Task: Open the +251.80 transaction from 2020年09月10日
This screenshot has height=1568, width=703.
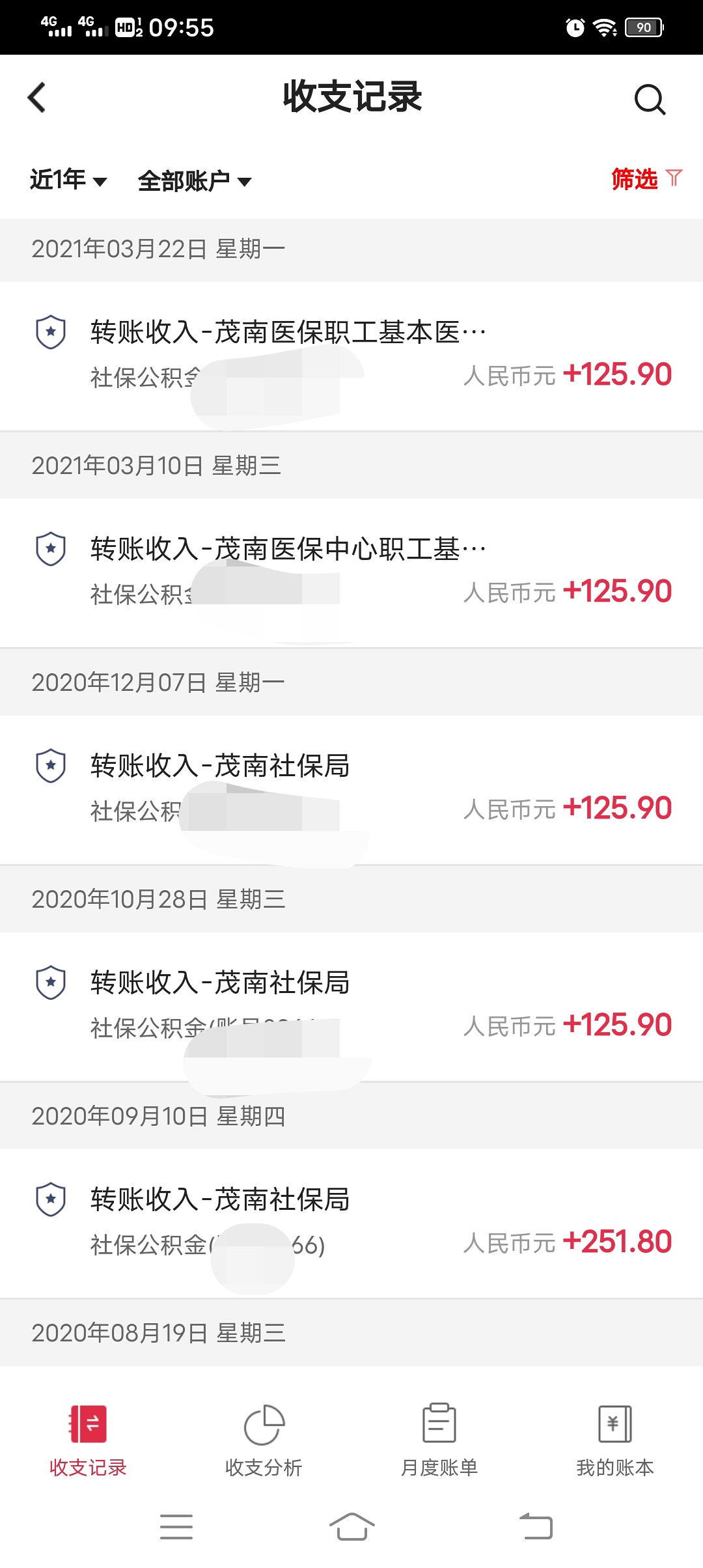Action: pos(351,1224)
